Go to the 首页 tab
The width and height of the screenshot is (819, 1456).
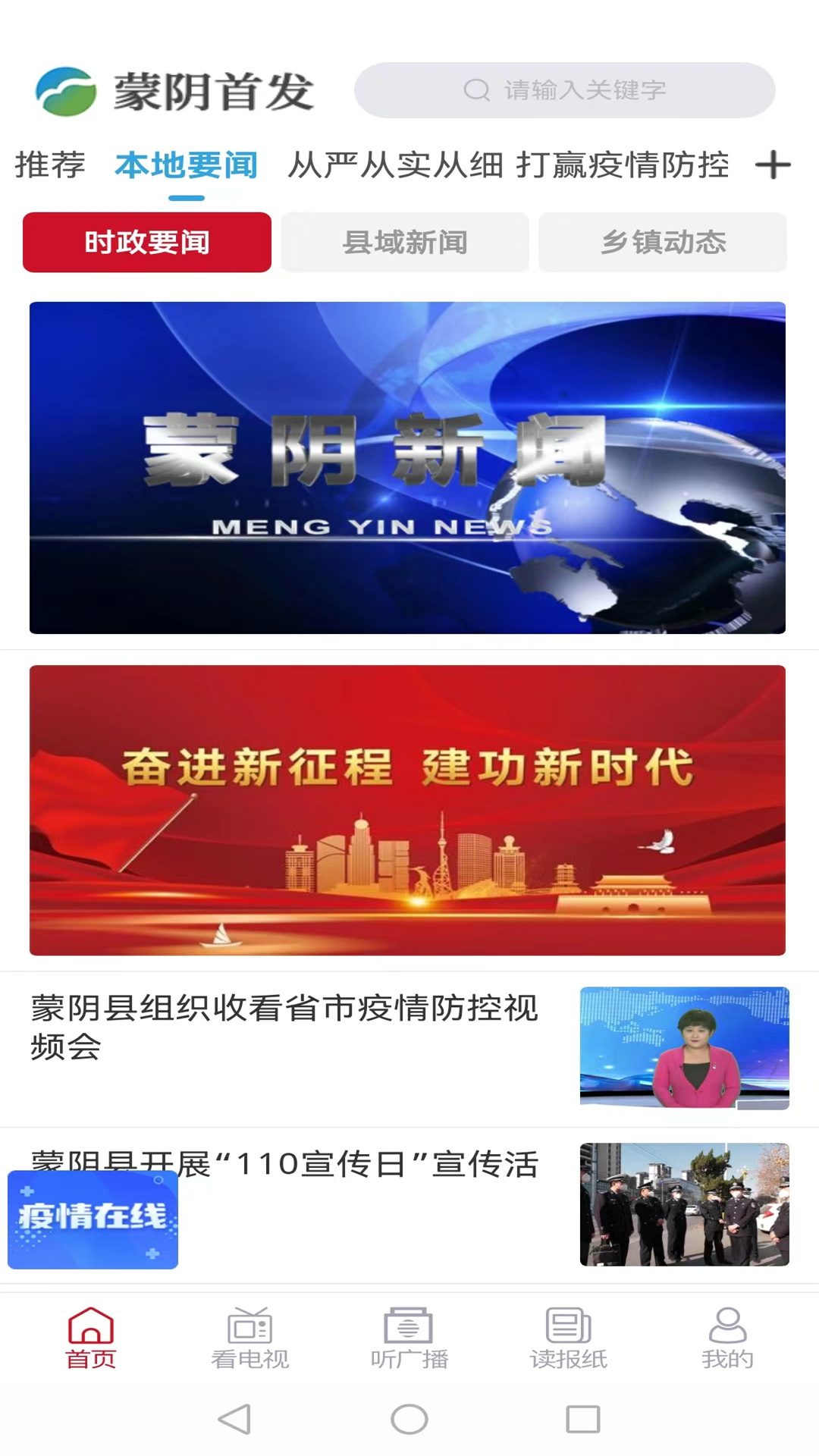pos(91,1338)
